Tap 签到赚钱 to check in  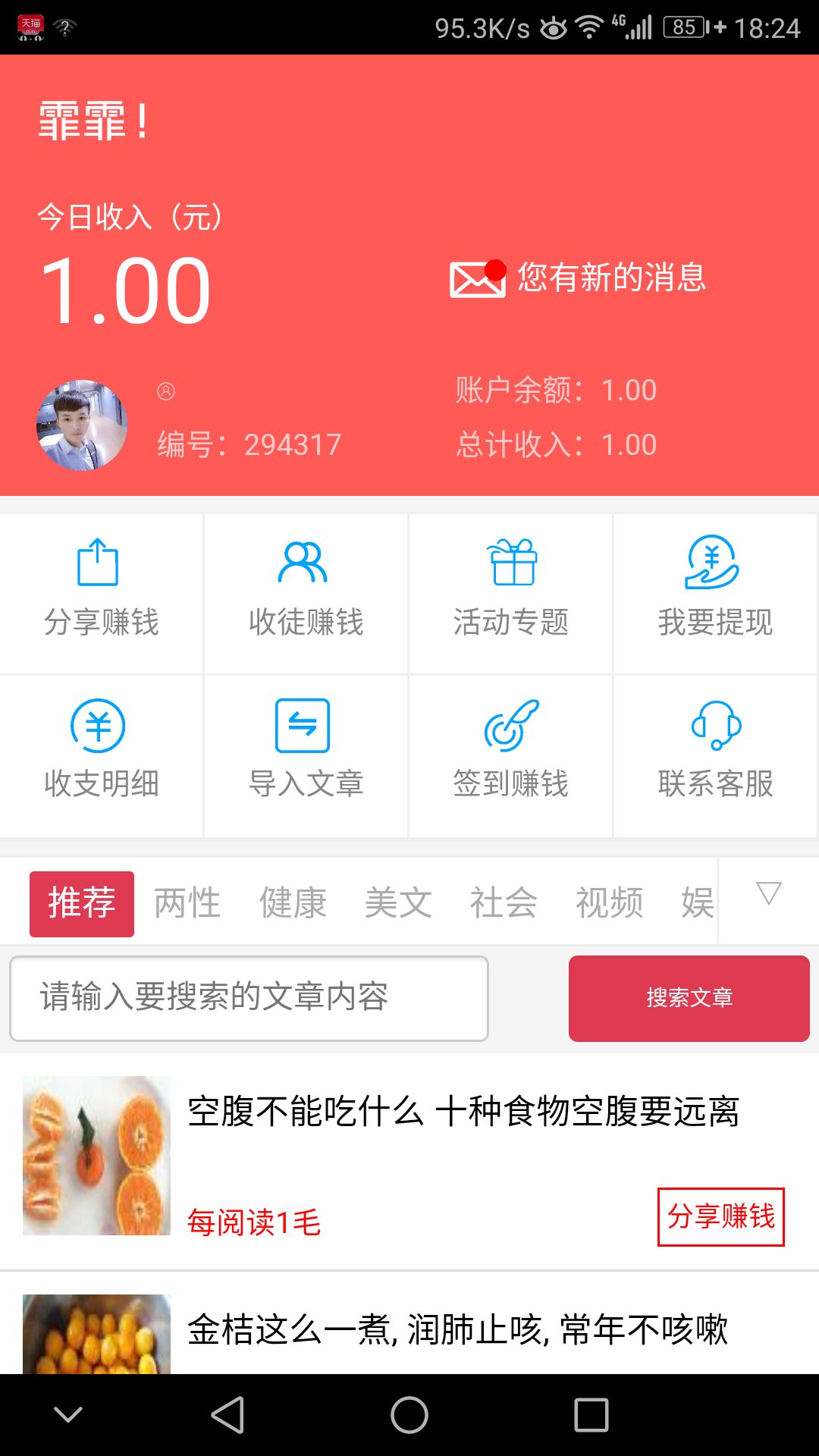[x=511, y=756]
